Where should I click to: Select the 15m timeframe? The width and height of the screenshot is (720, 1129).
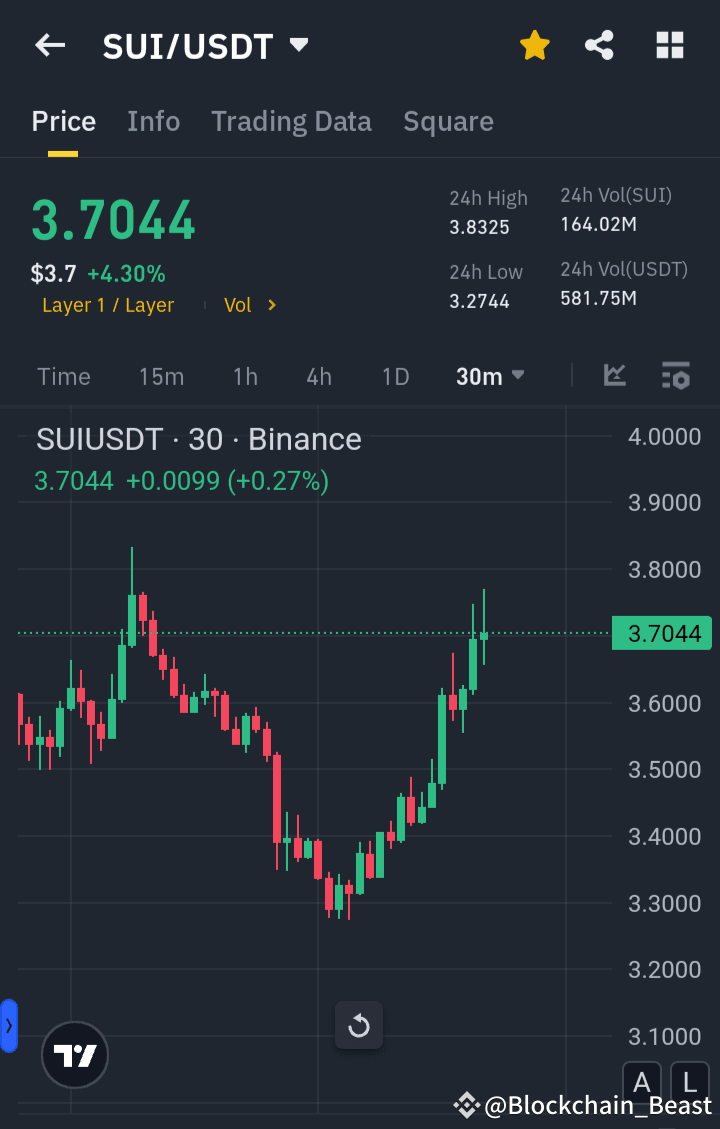tap(162, 376)
